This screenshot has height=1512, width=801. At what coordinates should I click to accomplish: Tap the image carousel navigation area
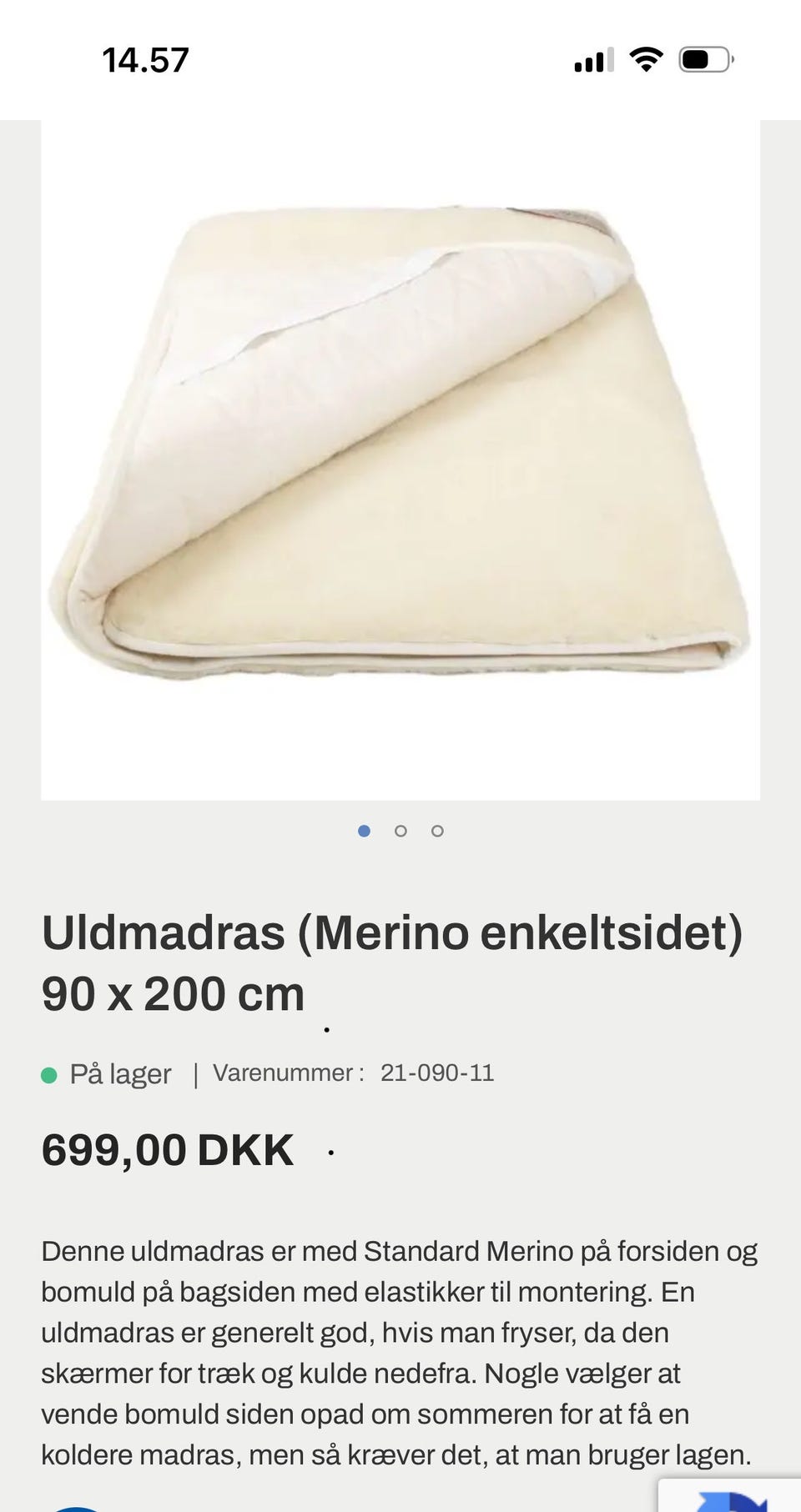[x=400, y=831]
